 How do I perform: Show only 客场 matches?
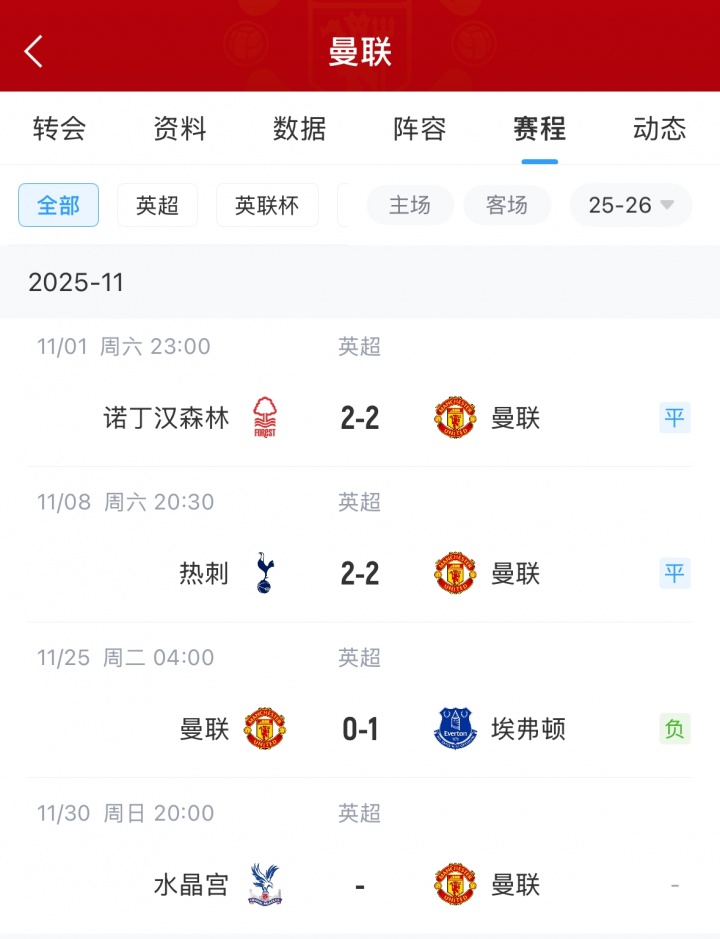(x=507, y=205)
